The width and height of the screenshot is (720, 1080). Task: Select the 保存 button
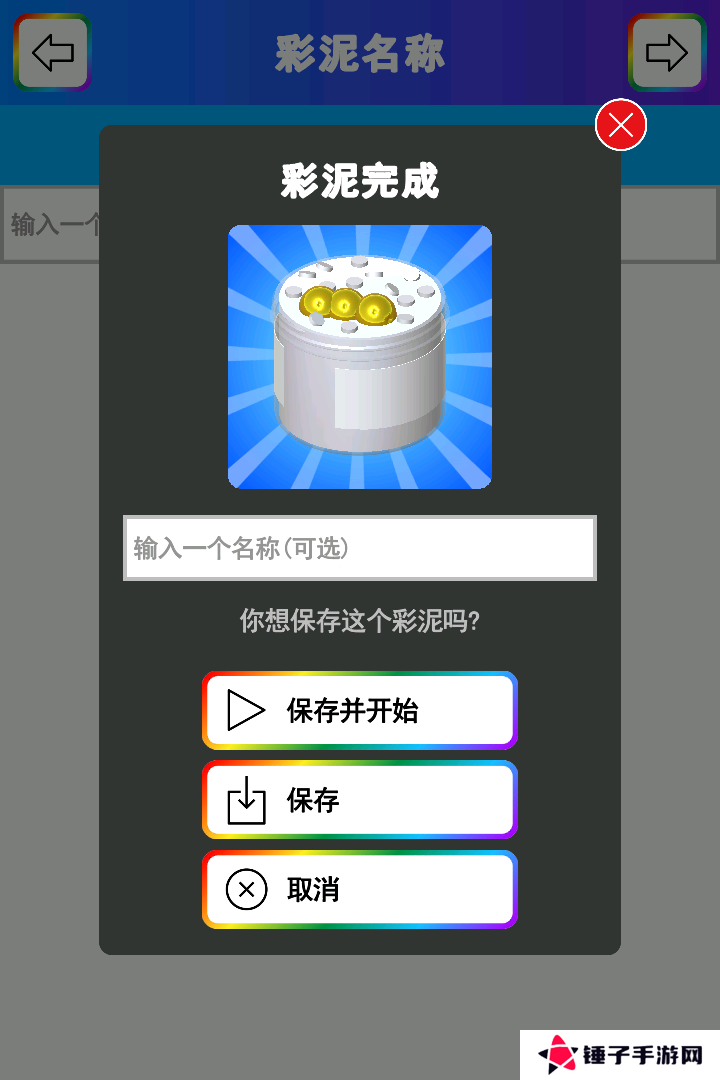(360, 800)
